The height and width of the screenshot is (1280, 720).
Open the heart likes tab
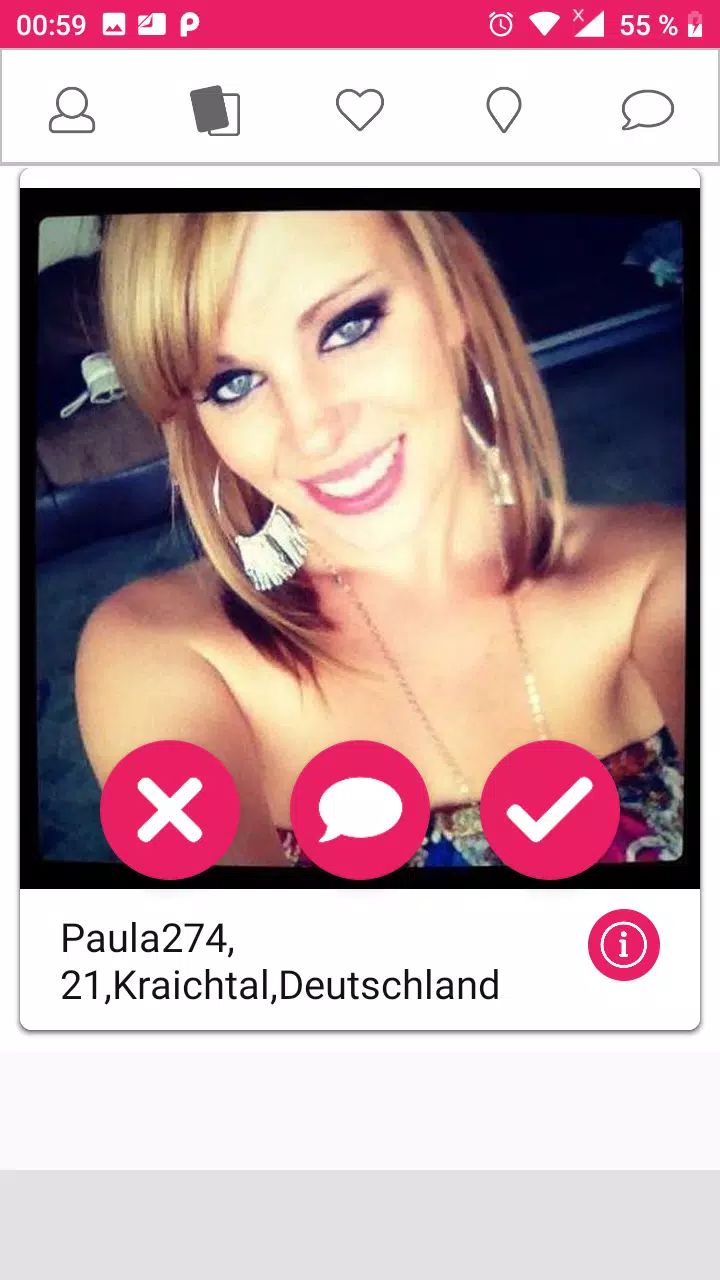click(x=360, y=110)
